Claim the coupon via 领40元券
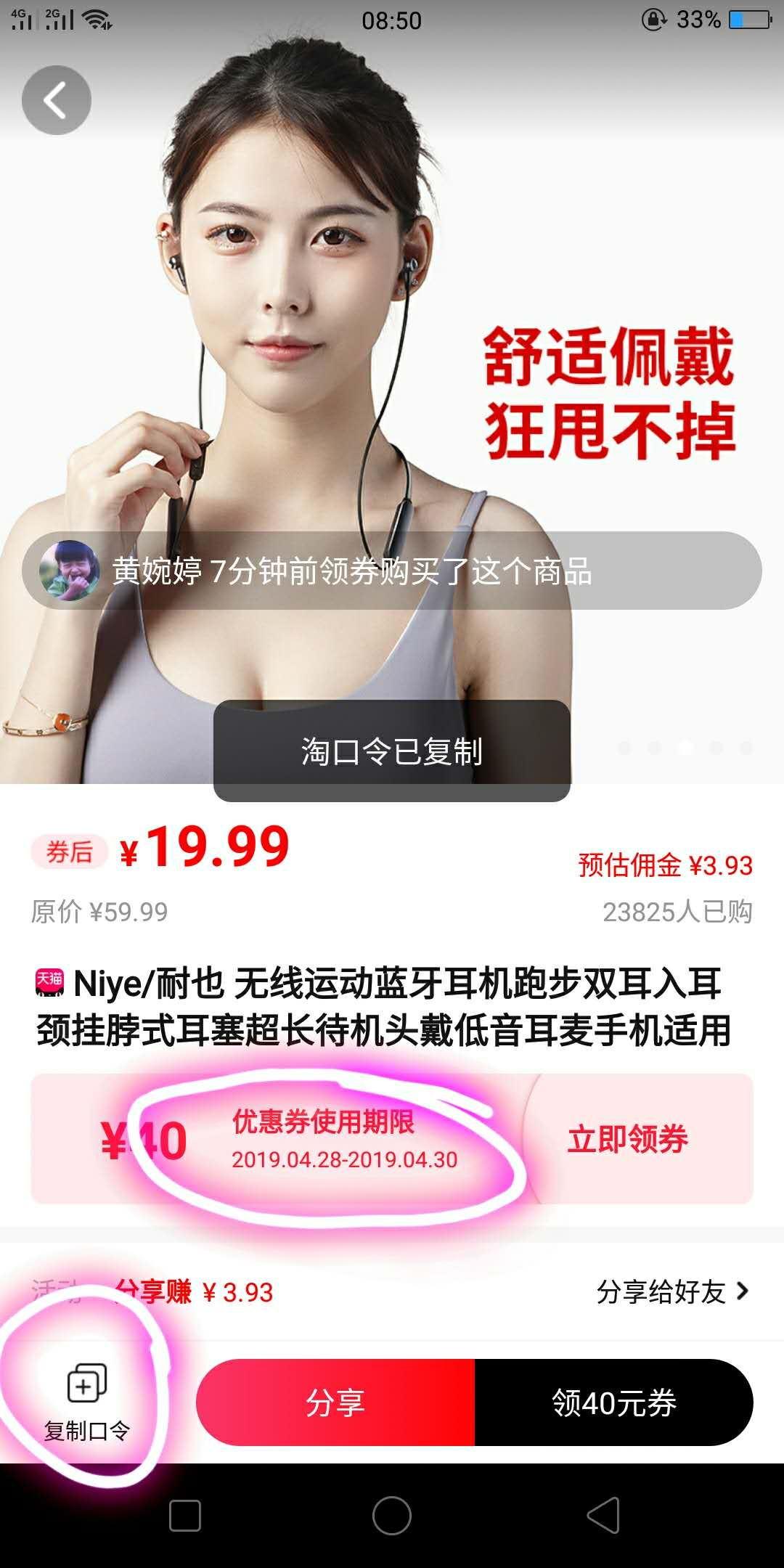 click(613, 1402)
